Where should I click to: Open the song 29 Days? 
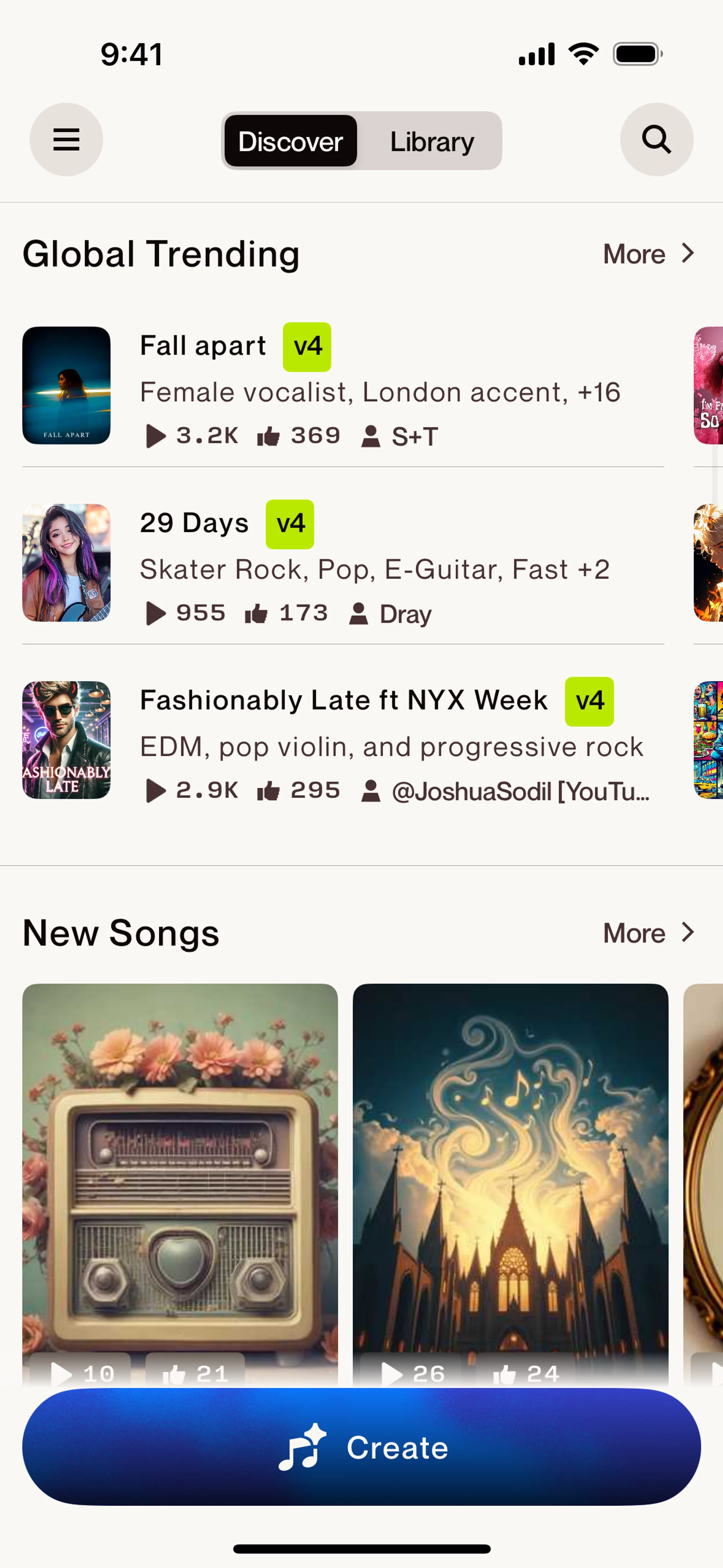coord(194,523)
